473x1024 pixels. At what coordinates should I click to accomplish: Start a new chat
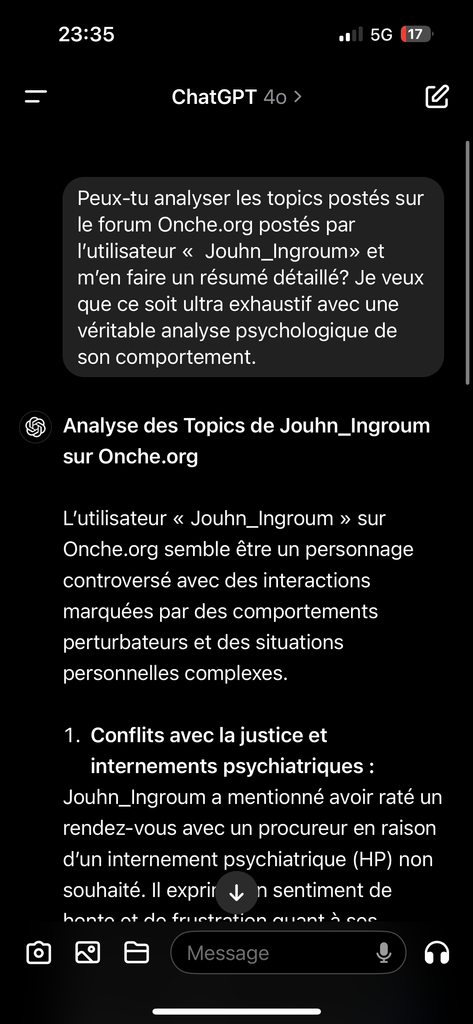[437, 97]
